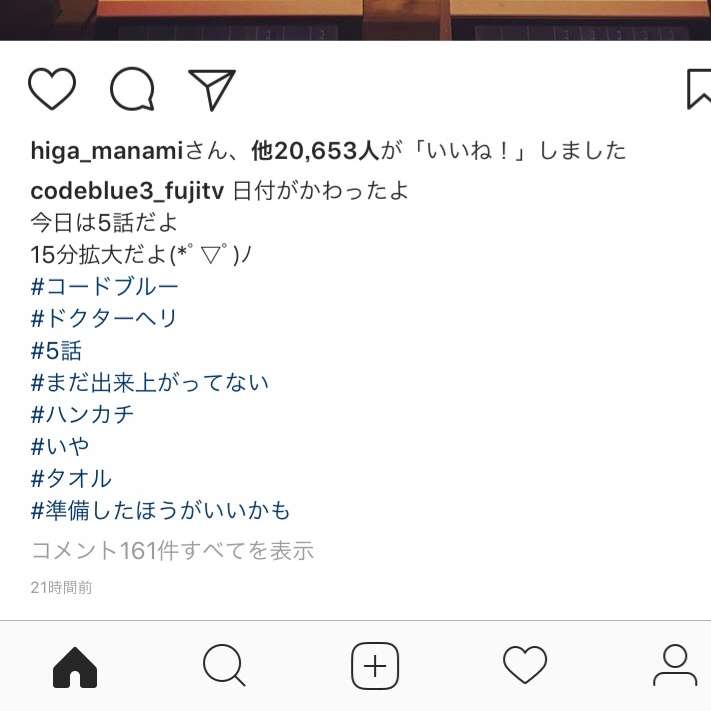
Task: Open the #タオル hashtag
Action: click(x=72, y=479)
